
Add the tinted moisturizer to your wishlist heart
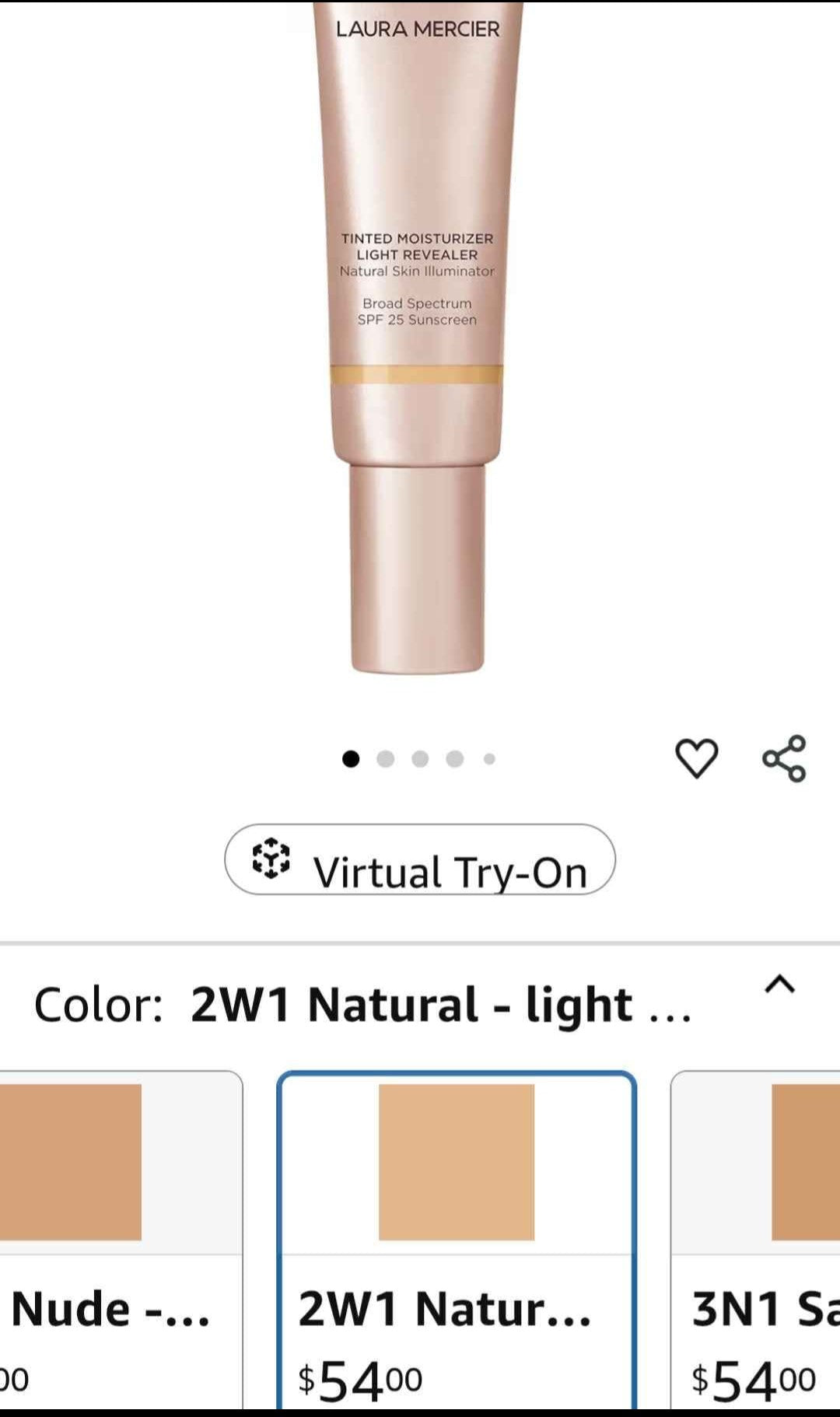pos(696,757)
